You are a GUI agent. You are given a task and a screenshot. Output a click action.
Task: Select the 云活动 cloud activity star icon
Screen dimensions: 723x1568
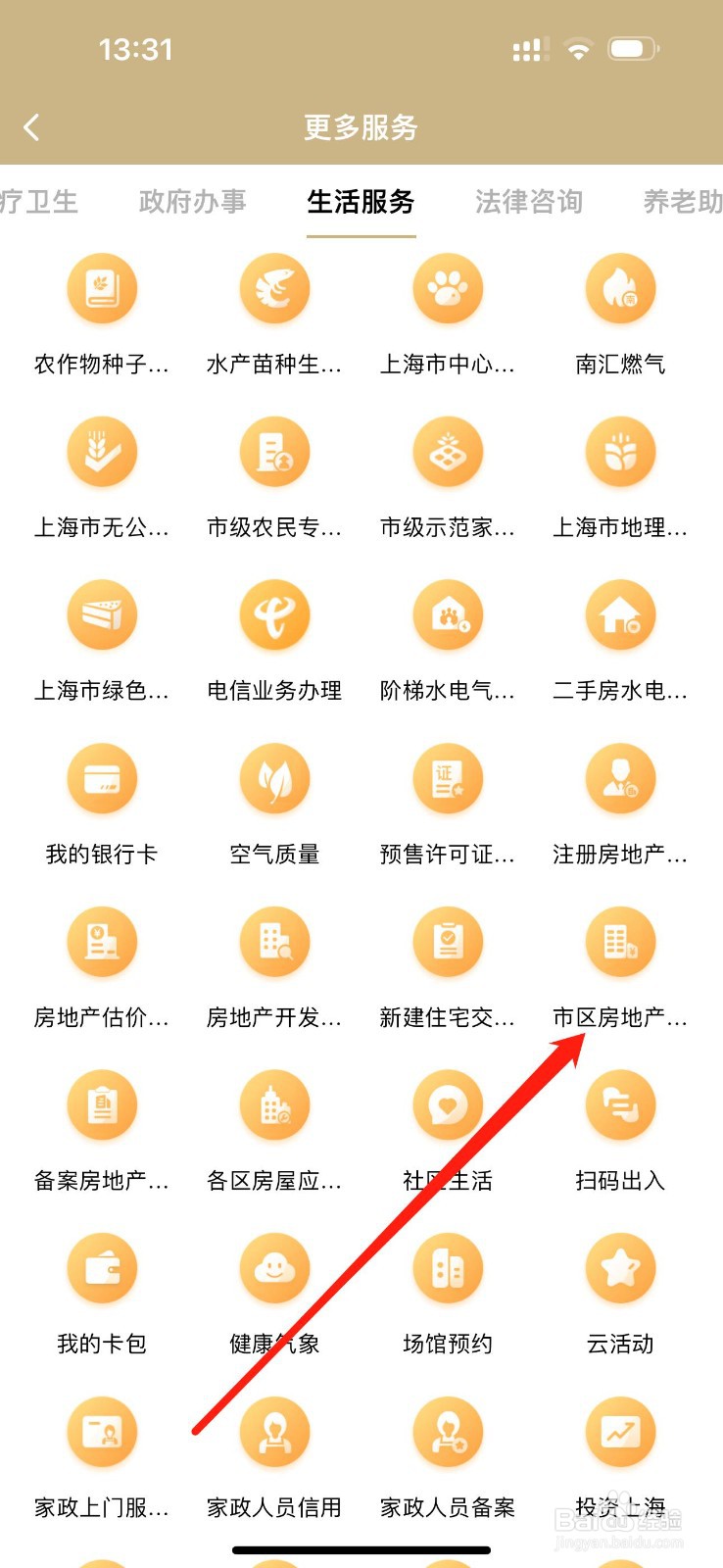(620, 1267)
